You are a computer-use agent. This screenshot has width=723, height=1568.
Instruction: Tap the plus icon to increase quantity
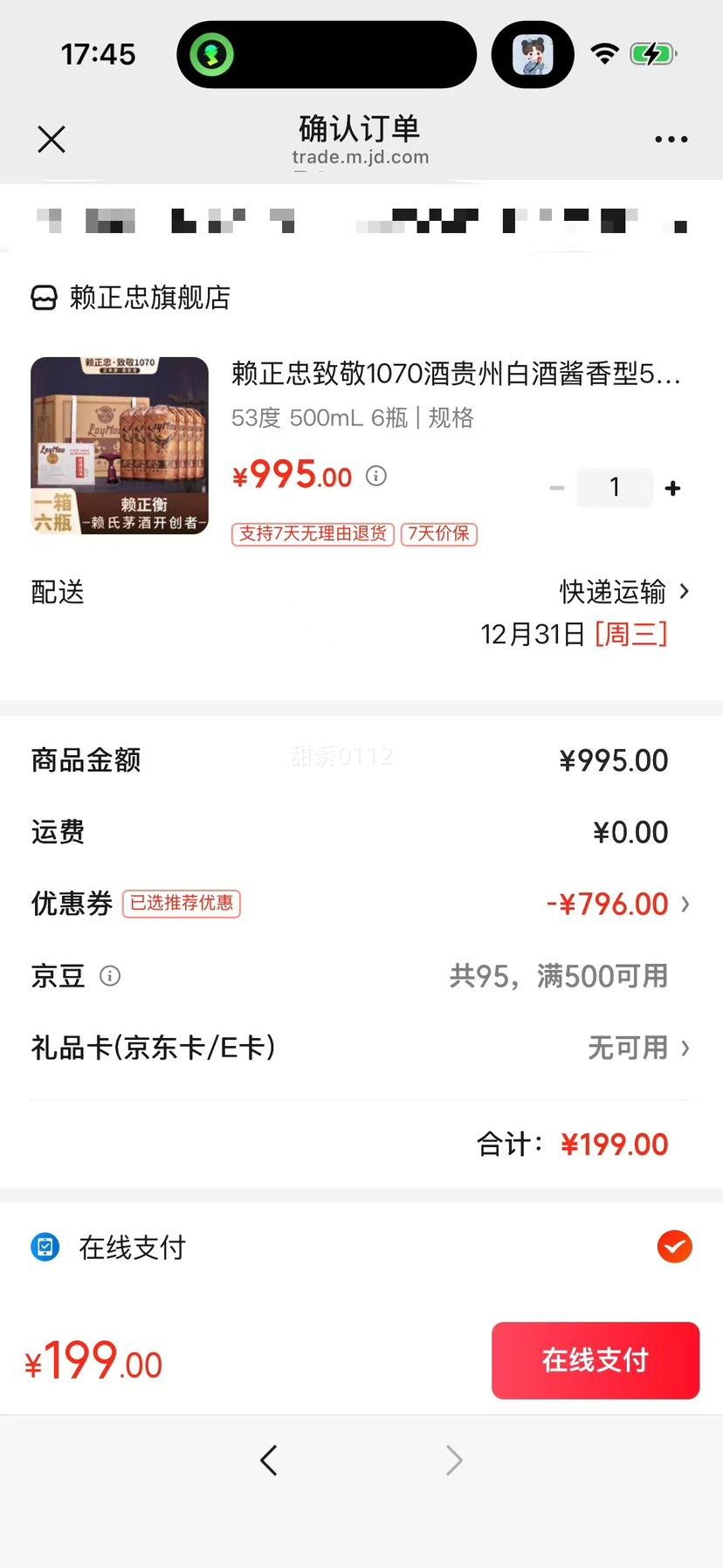tap(672, 488)
